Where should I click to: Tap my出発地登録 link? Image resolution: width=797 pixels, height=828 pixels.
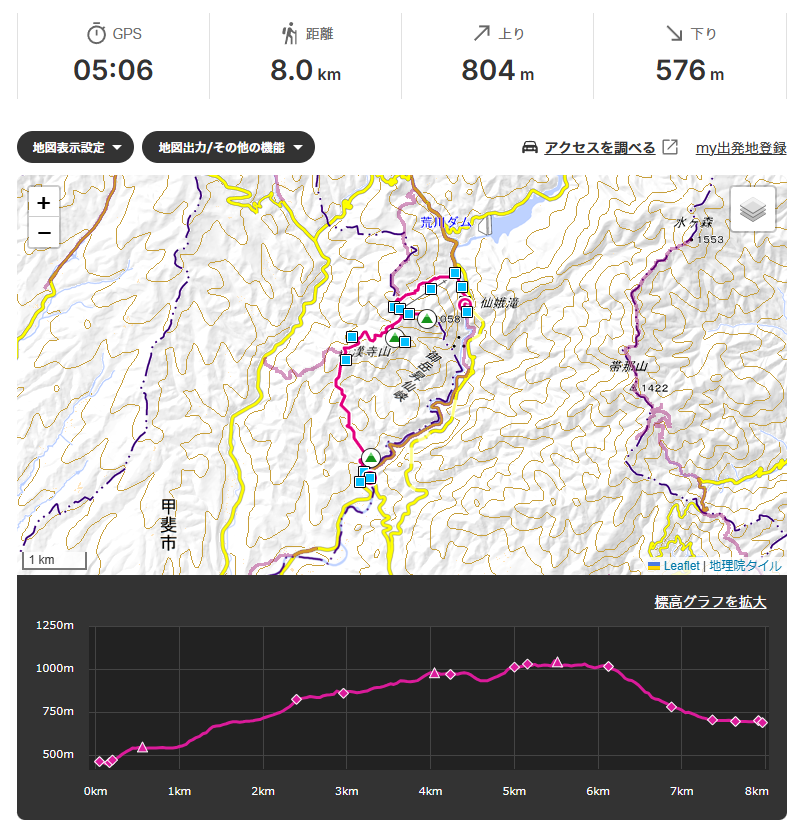tap(741, 147)
